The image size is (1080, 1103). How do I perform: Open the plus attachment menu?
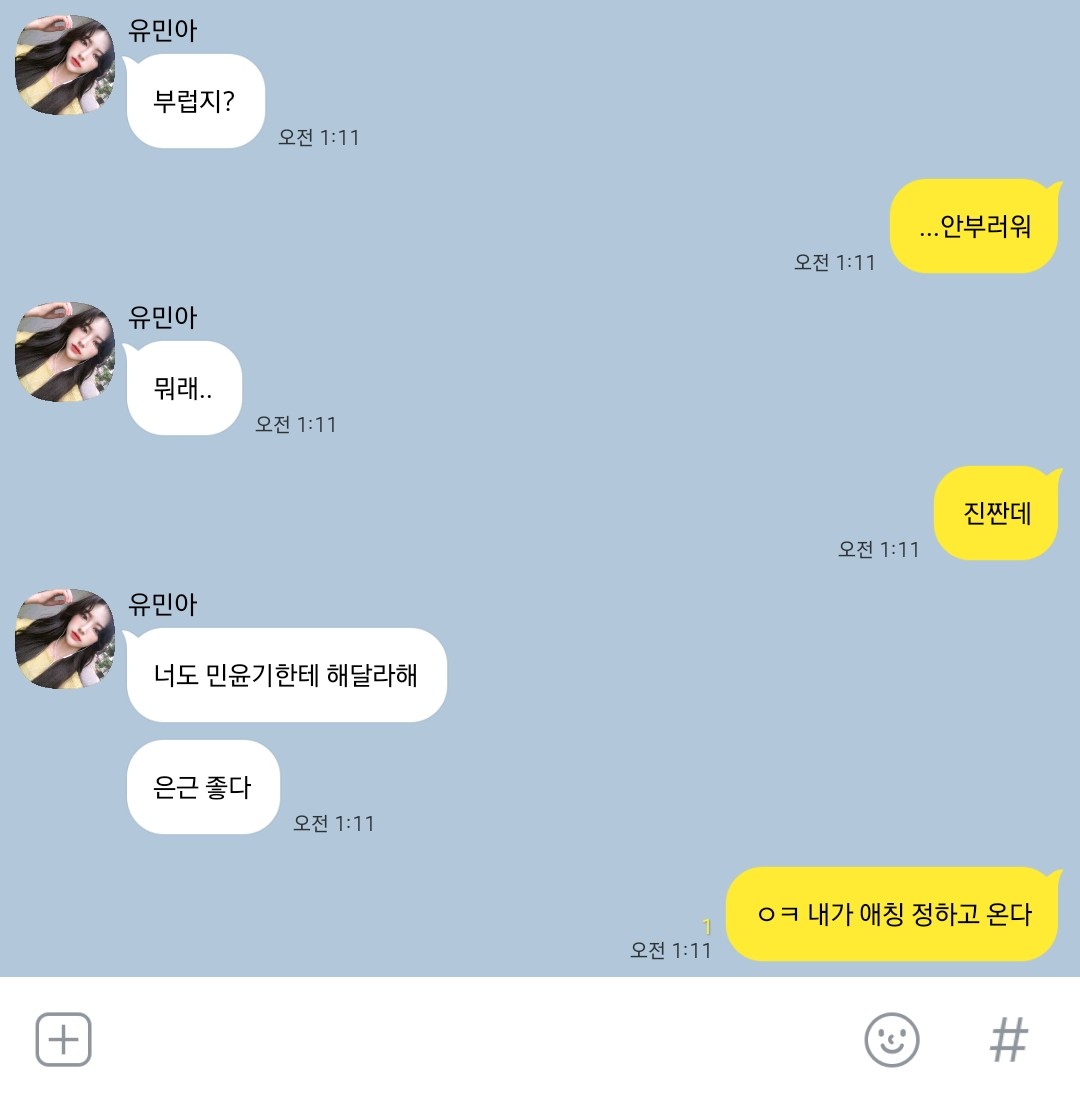[64, 1040]
